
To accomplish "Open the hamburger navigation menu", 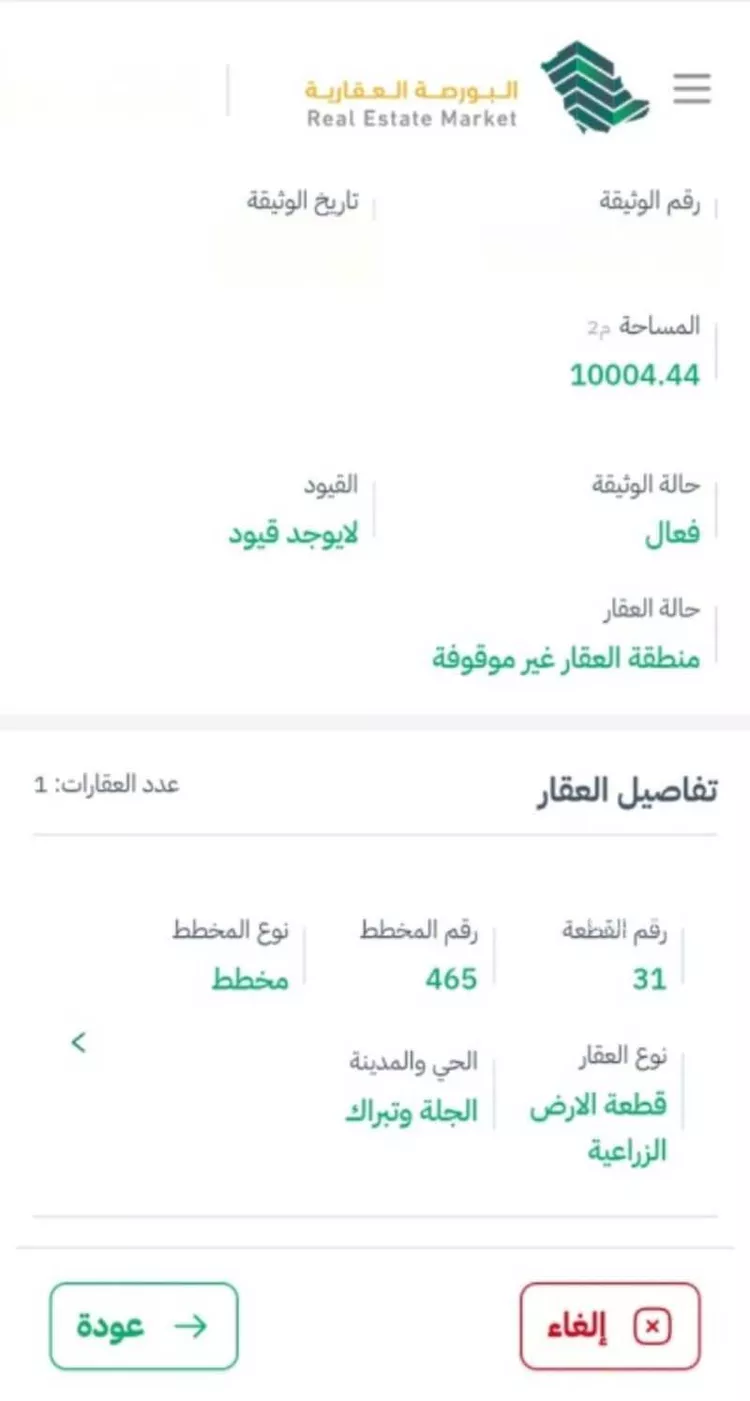I will (691, 89).
